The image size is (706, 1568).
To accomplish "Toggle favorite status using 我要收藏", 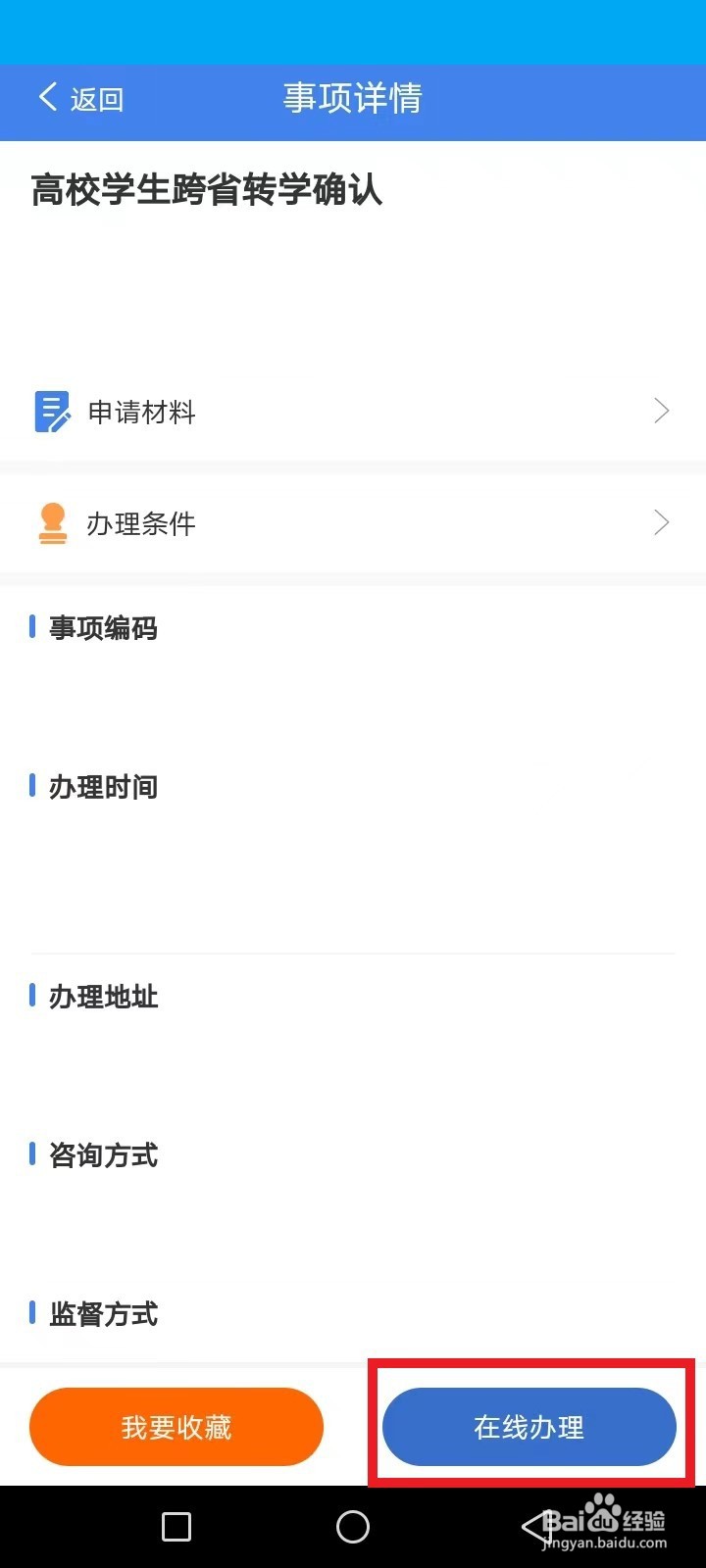I will 176,1427.
